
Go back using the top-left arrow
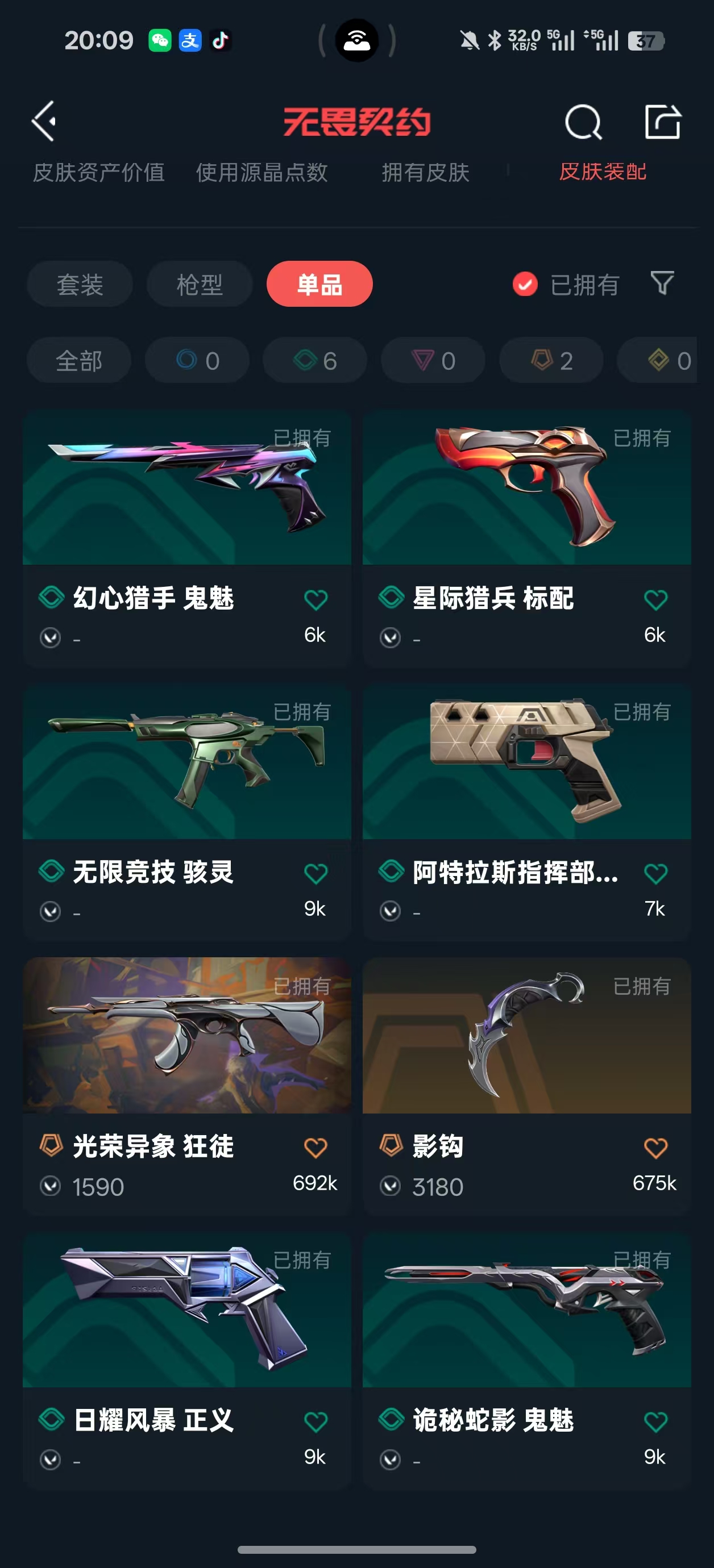44,121
